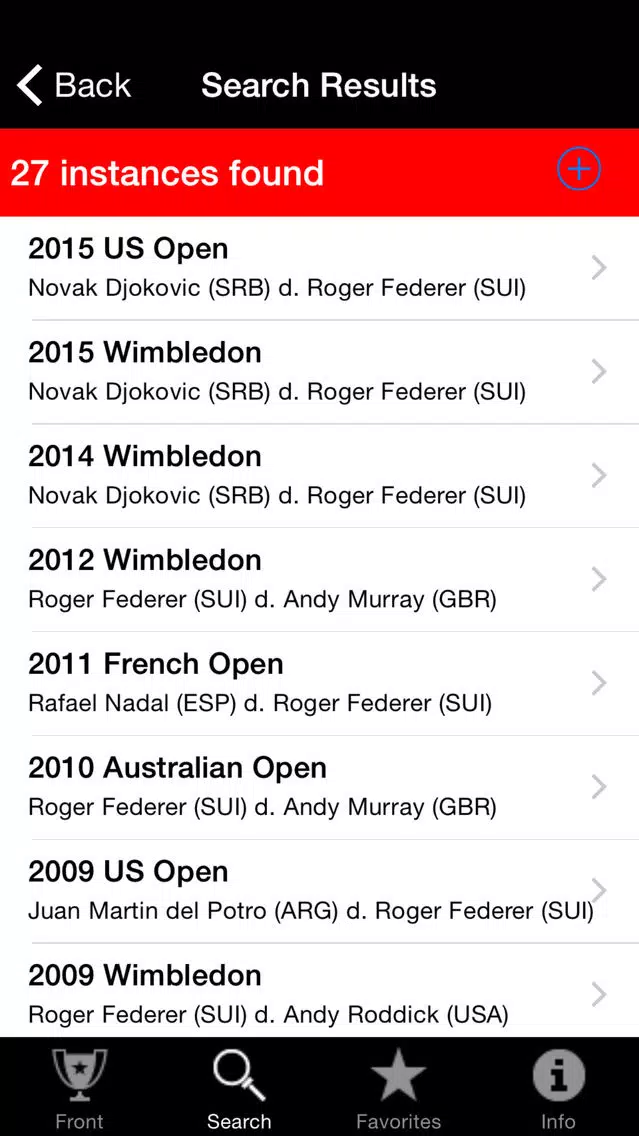Screen dimensions: 639x1136
Task: Select the 2012 Wimbledon row
Action: click(x=319, y=580)
